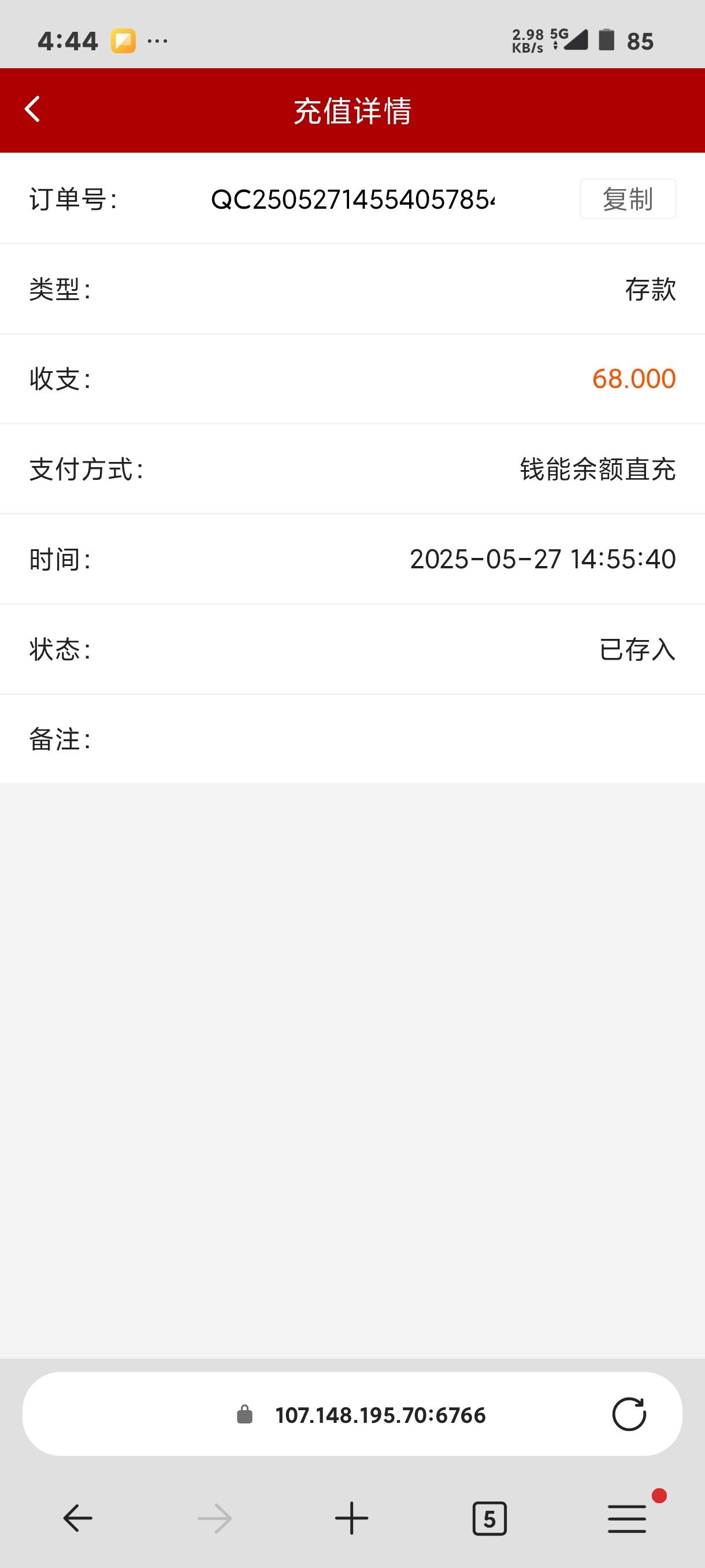
Task: Tap the address bar showing 107.148.195.70:6766
Action: tap(380, 1415)
